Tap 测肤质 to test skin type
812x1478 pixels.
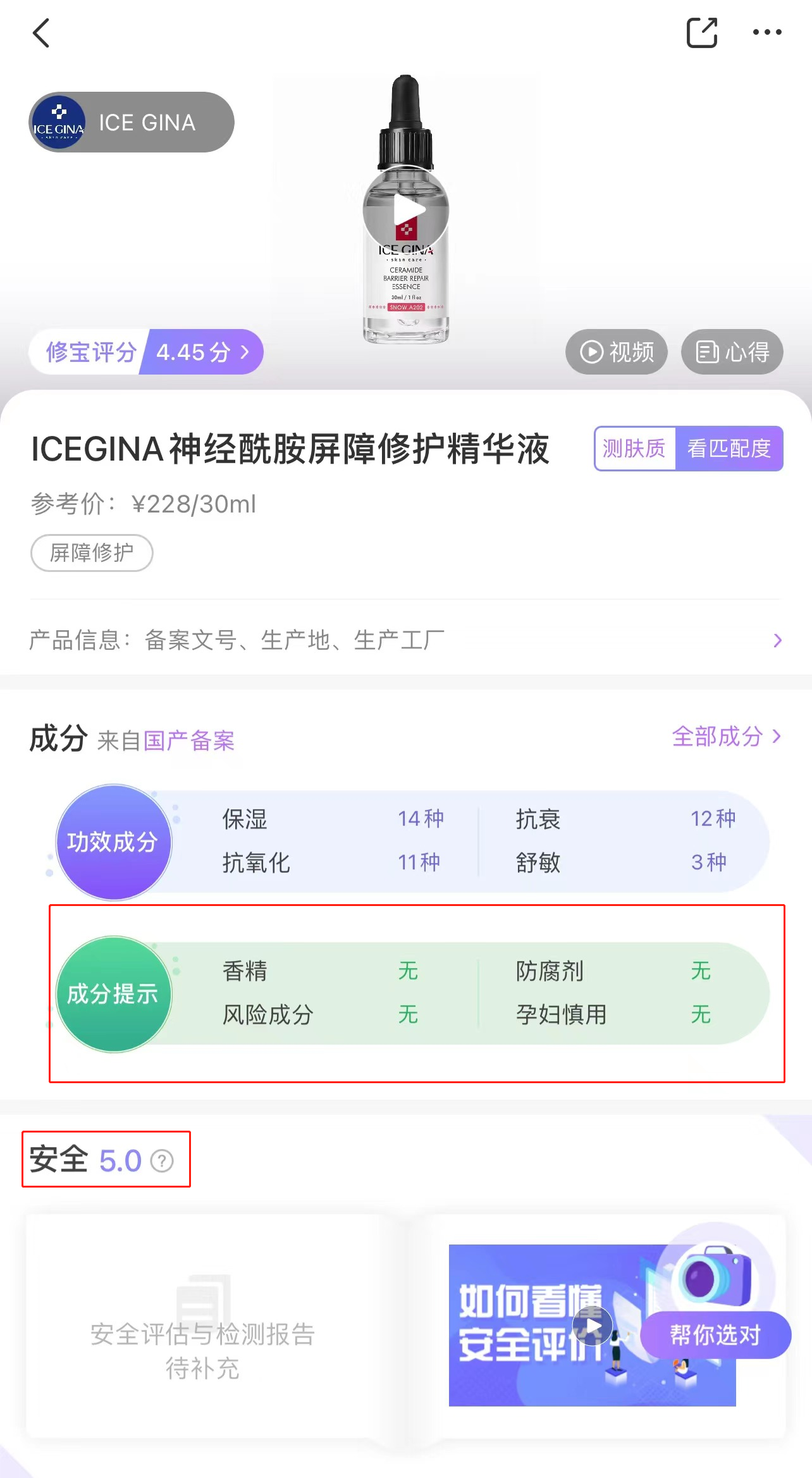634,449
